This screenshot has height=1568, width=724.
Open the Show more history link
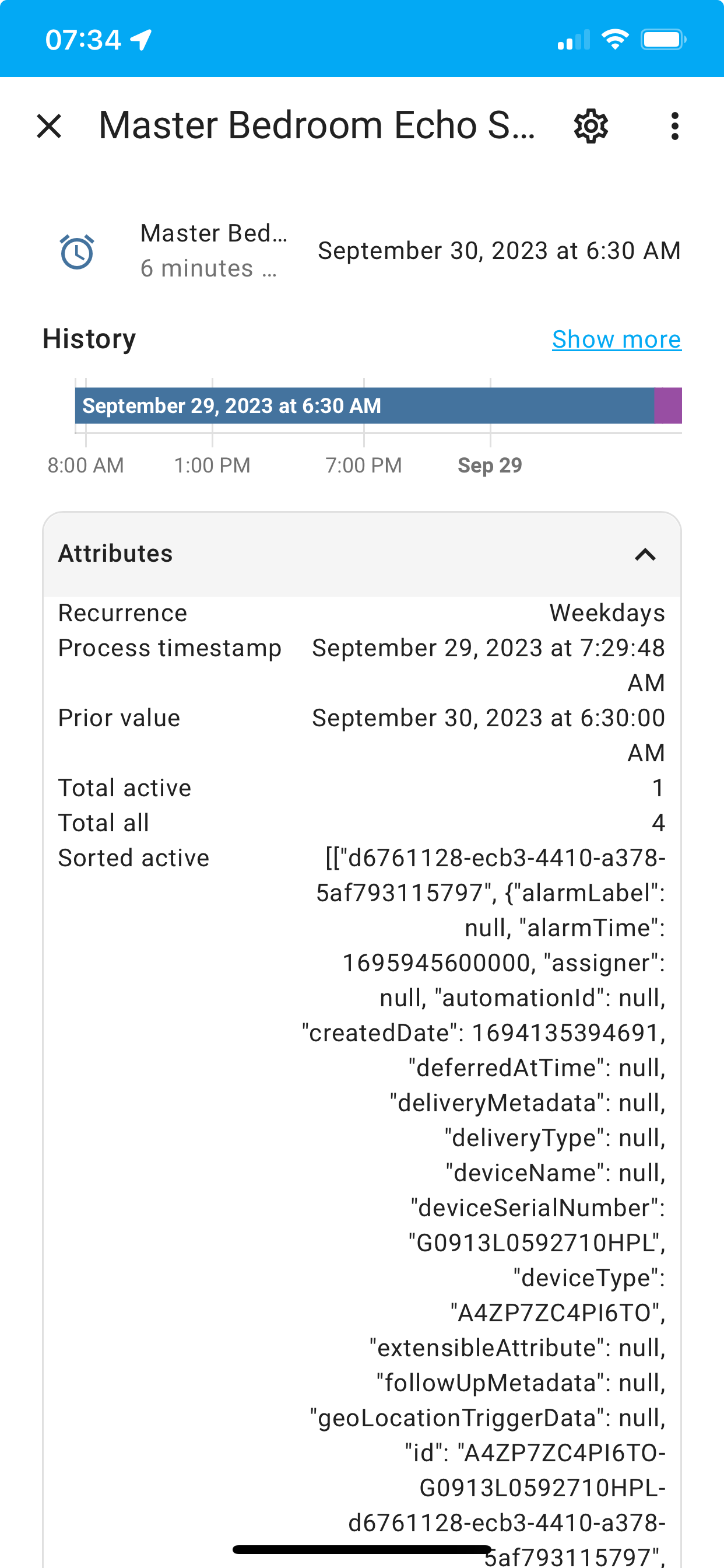coord(616,339)
